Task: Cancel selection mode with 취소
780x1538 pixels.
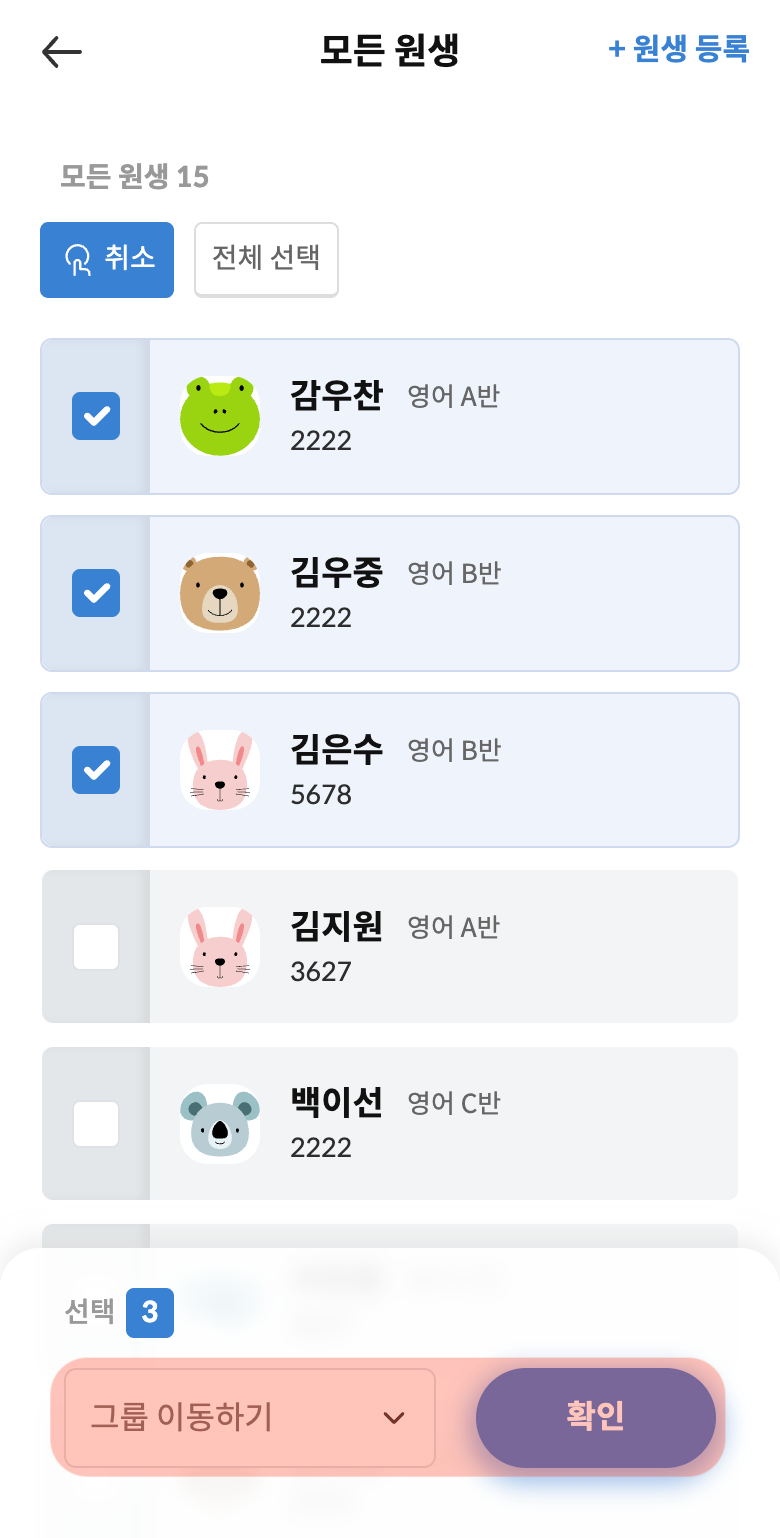Action: pos(107,260)
